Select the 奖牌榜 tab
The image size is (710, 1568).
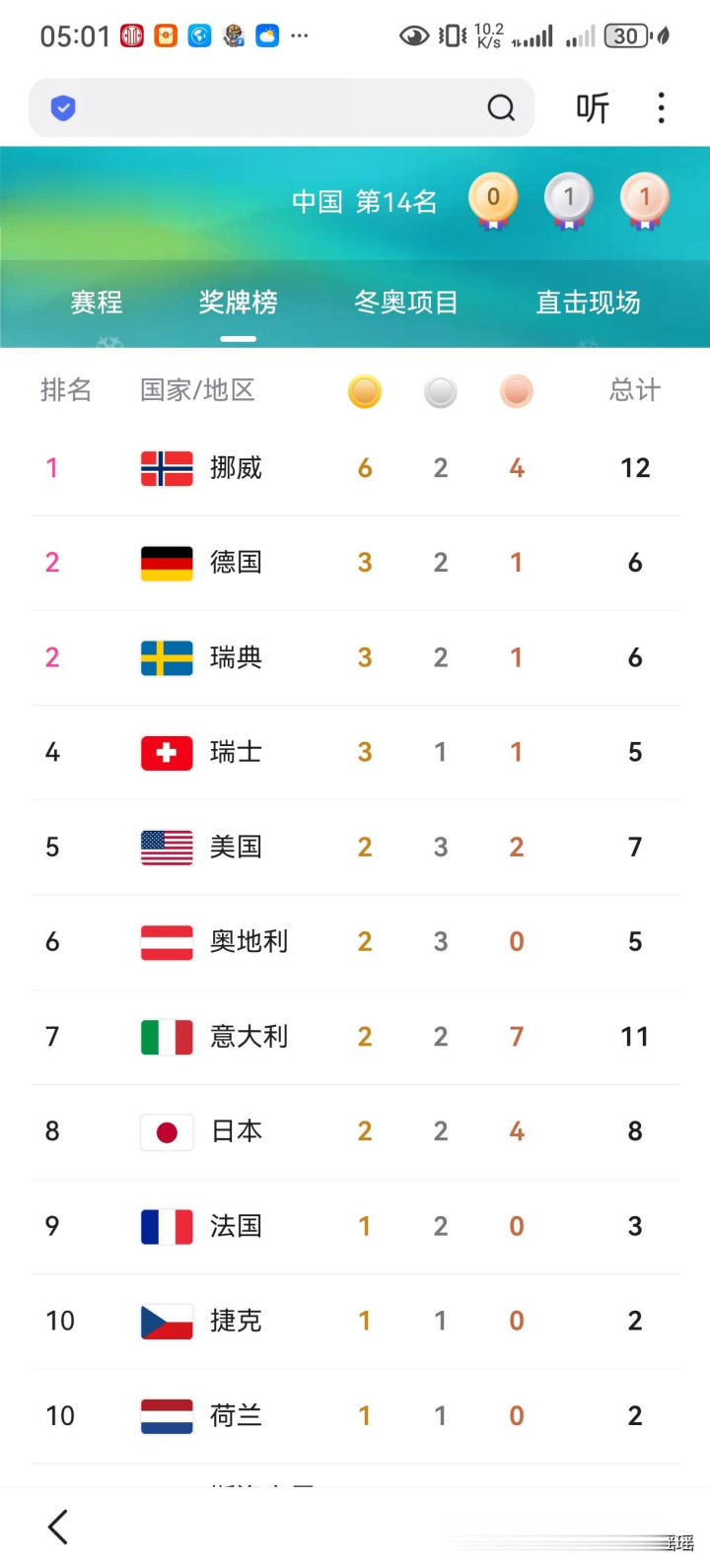238,302
